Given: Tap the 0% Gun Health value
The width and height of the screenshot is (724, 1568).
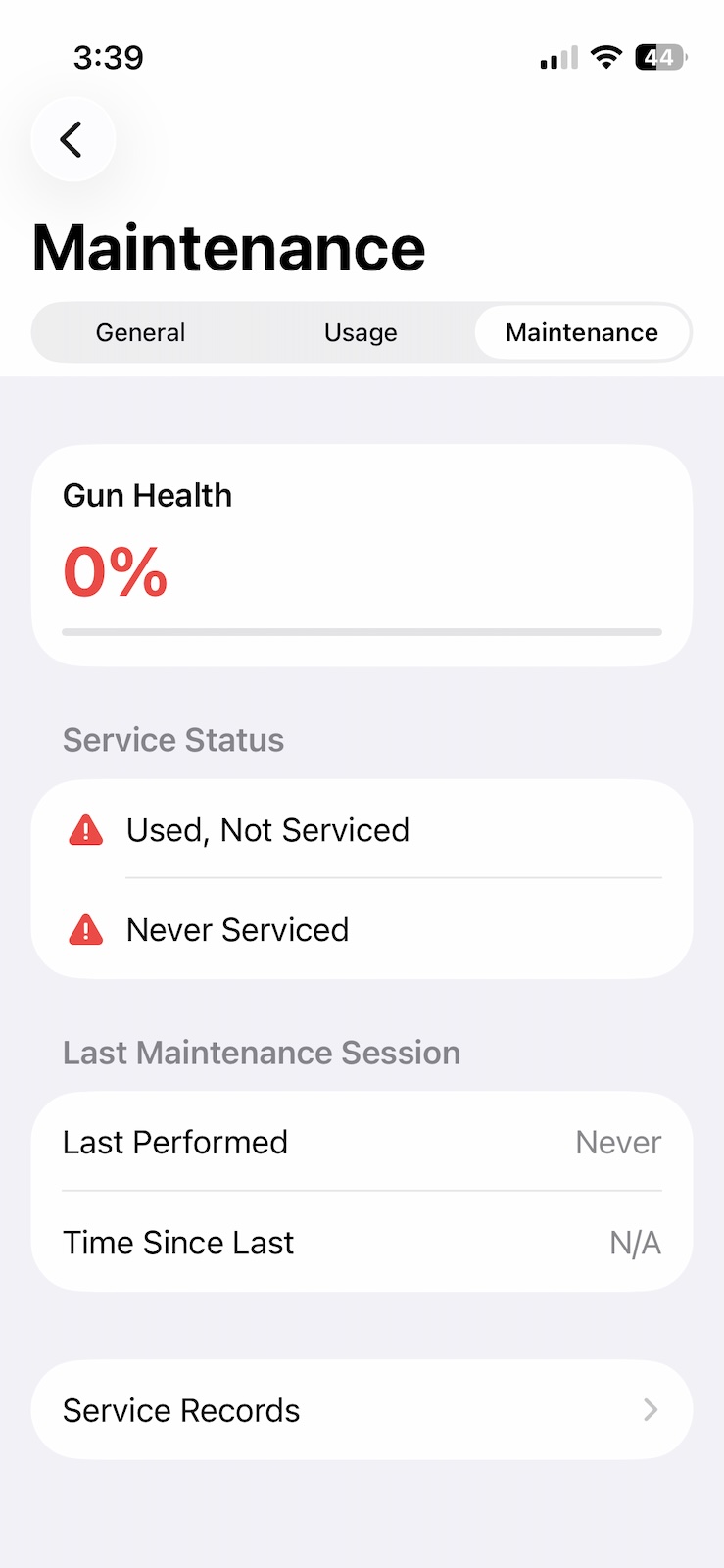Looking at the screenshot, I should tap(114, 570).
